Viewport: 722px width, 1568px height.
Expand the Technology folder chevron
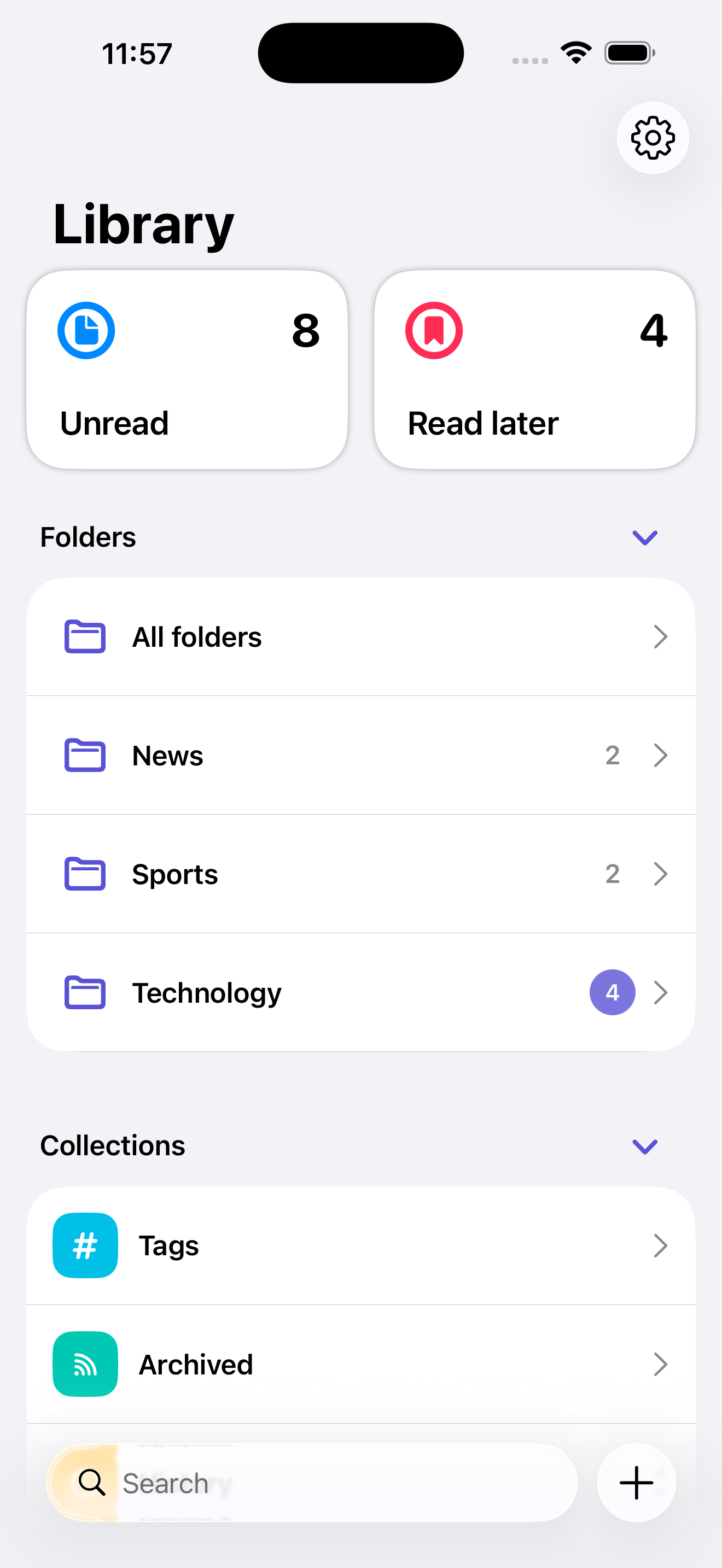point(661,992)
